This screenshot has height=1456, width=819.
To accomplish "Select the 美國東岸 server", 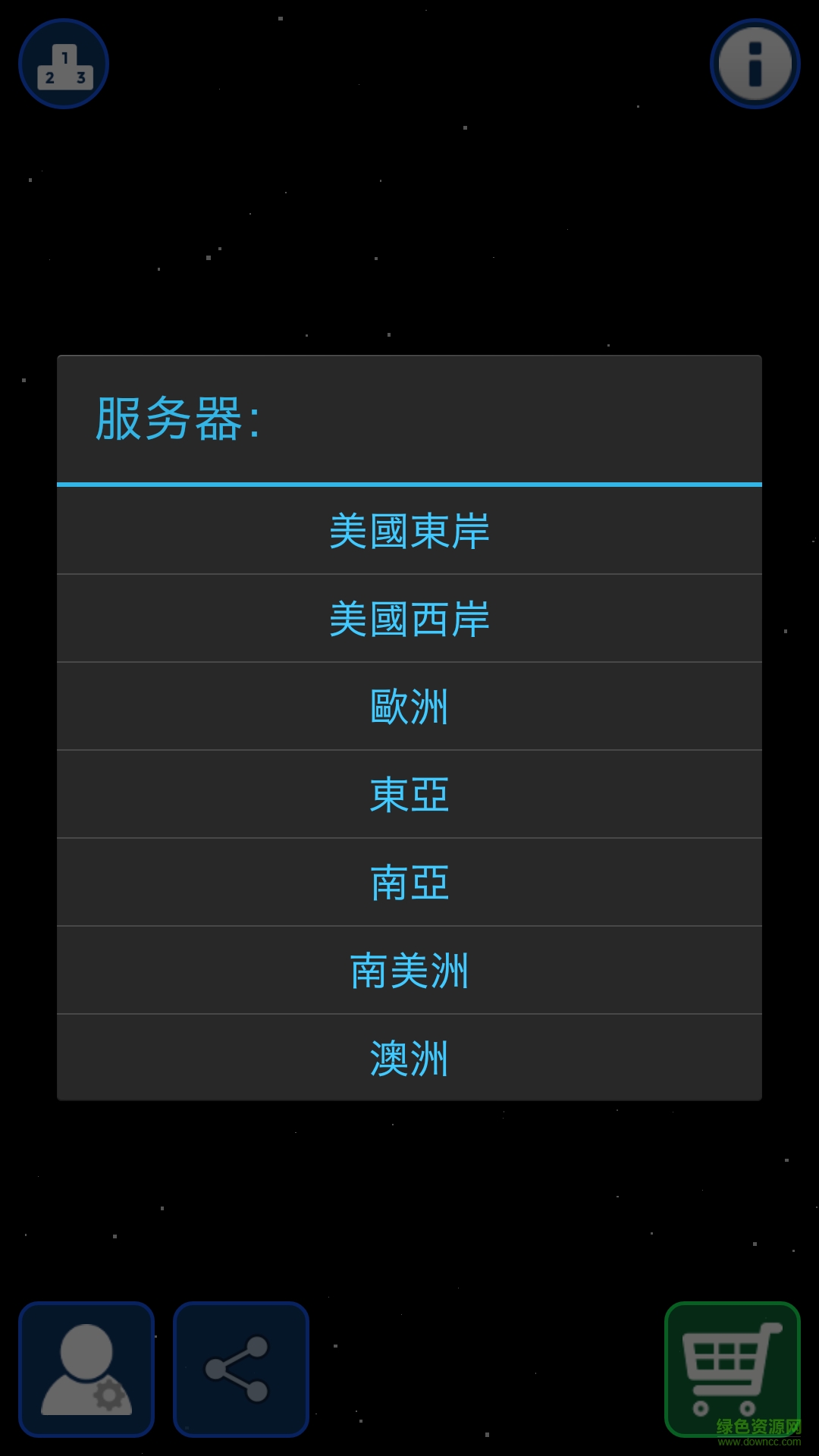I will [x=409, y=529].
